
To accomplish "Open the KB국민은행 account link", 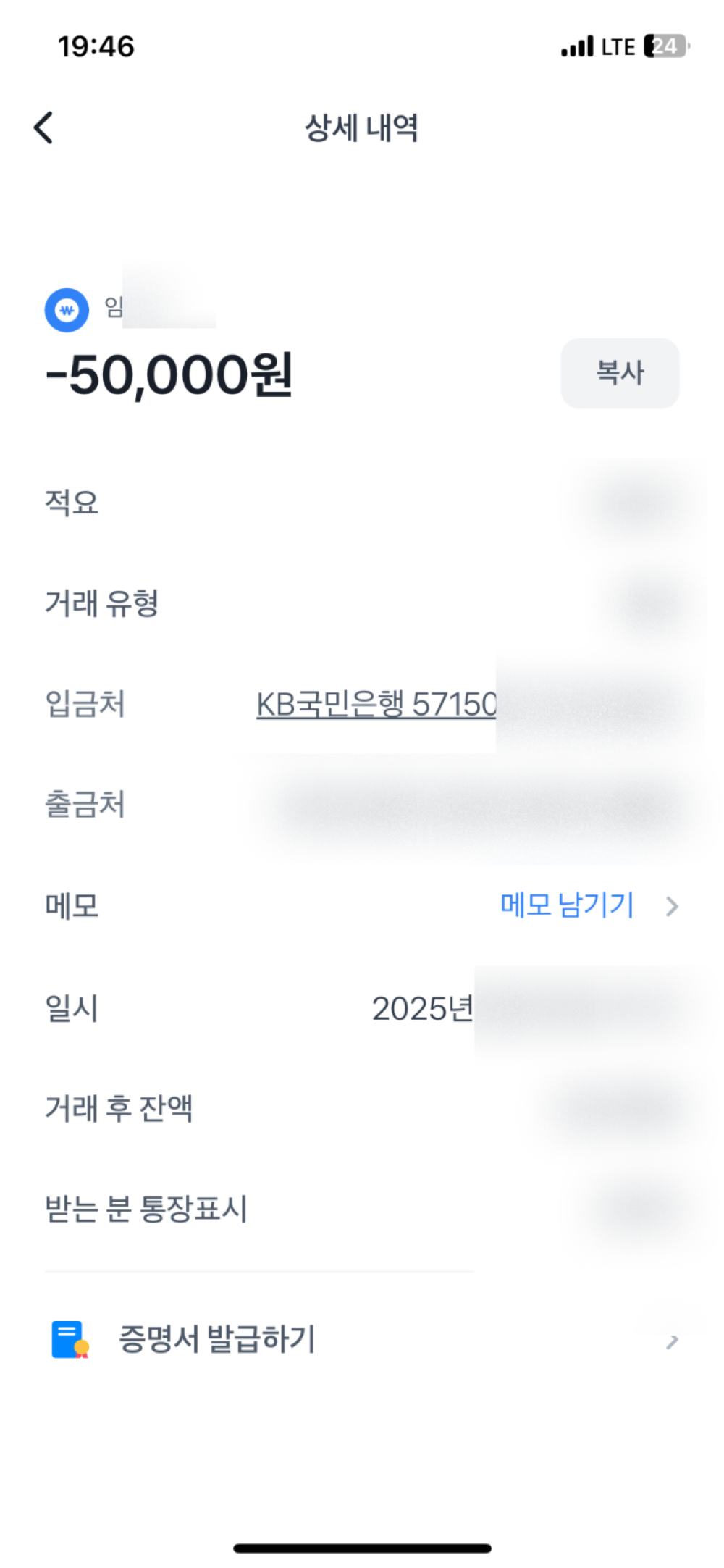I will pyautogui.click(x=376, y=704).
